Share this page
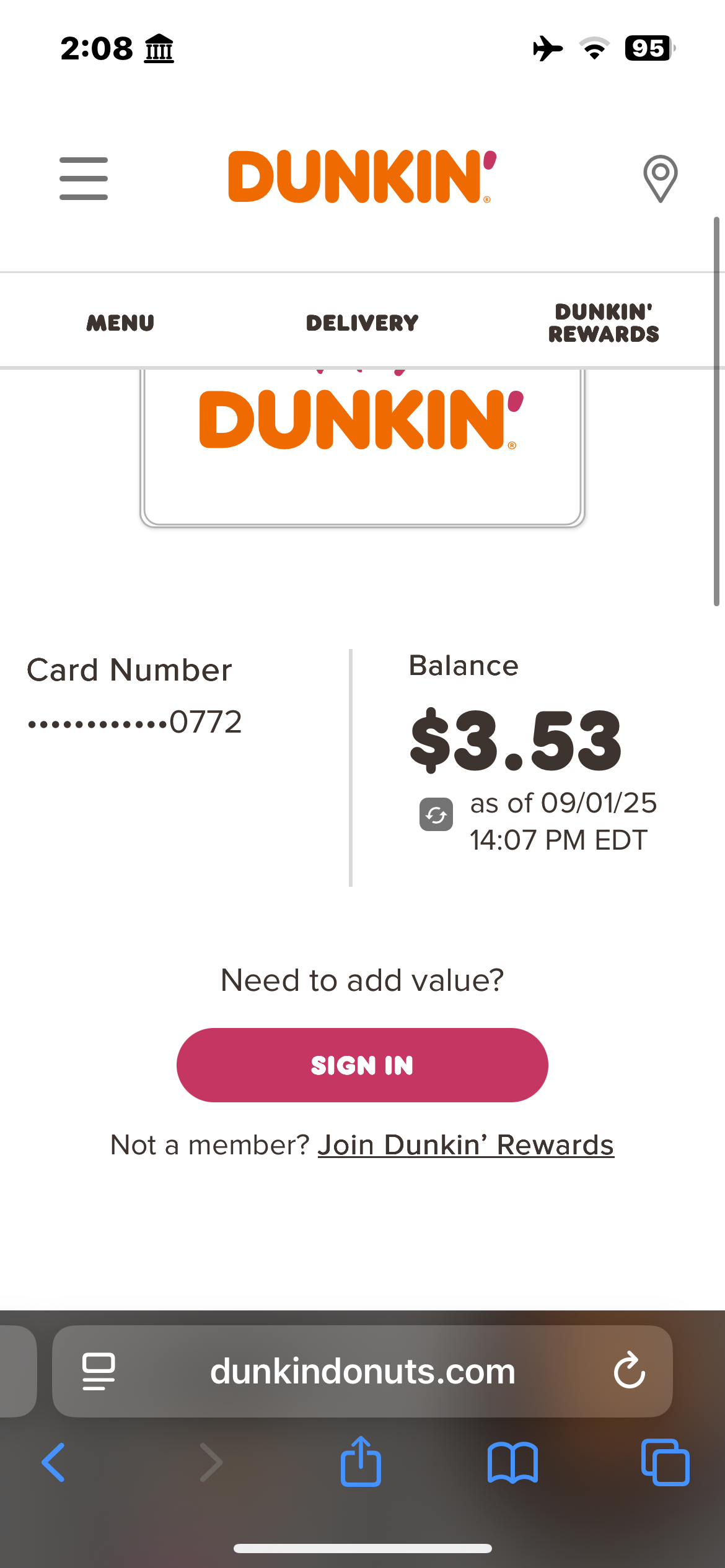 coord(361,1461)
